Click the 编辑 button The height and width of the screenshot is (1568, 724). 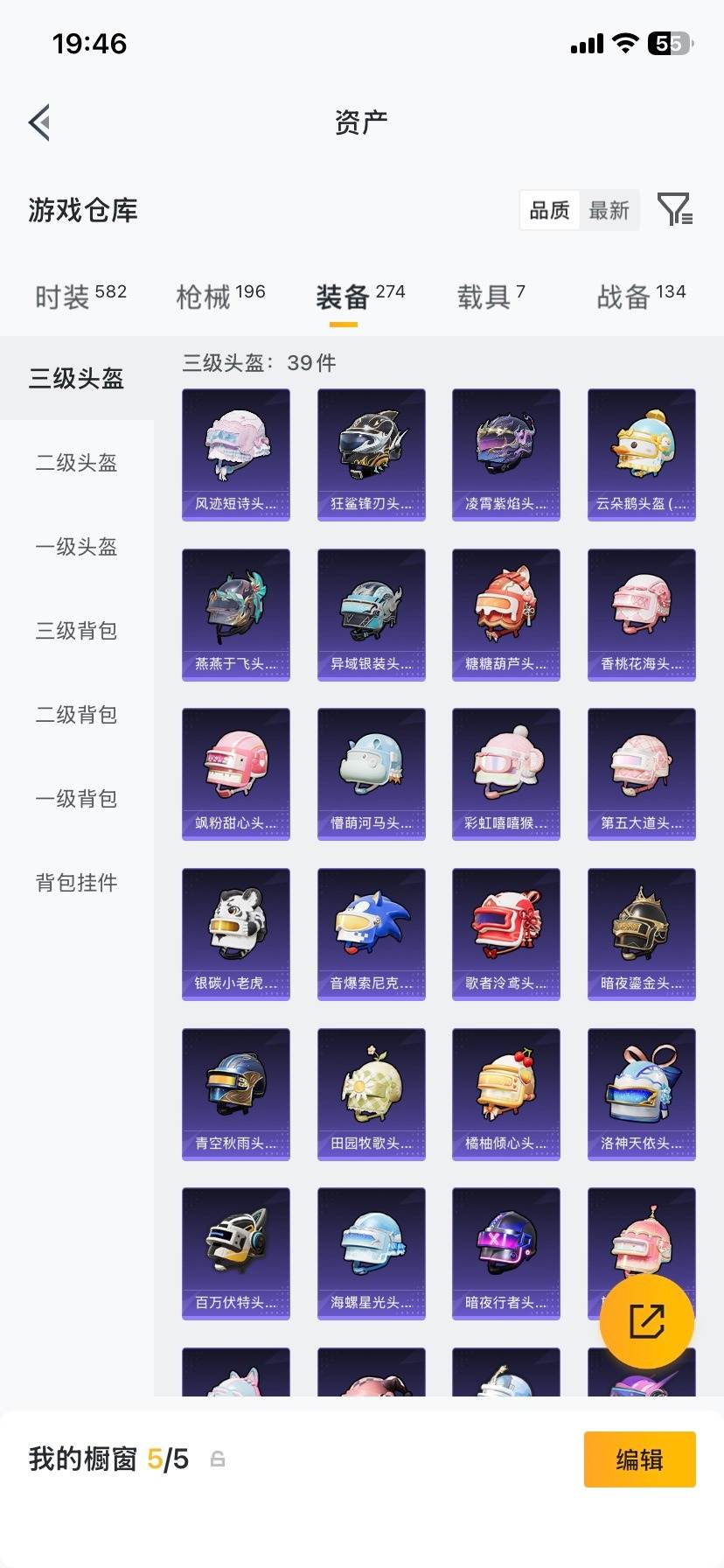639,1459
